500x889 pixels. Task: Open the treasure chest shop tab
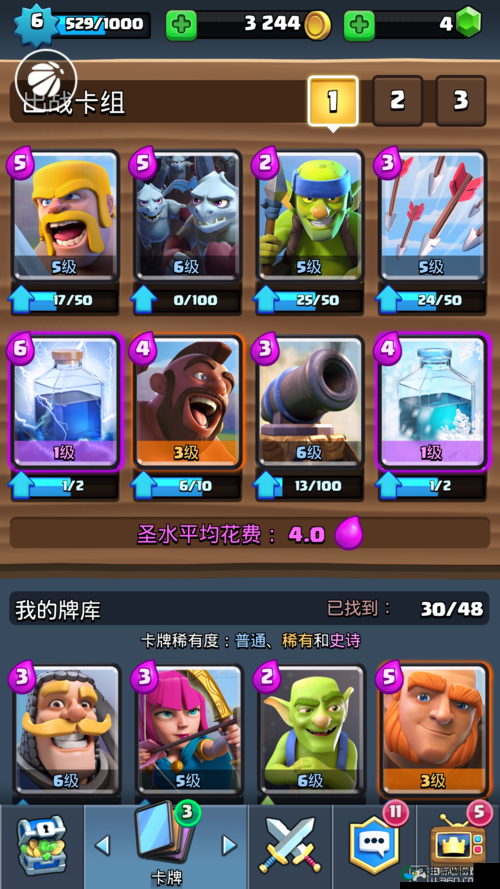point(42,846)
